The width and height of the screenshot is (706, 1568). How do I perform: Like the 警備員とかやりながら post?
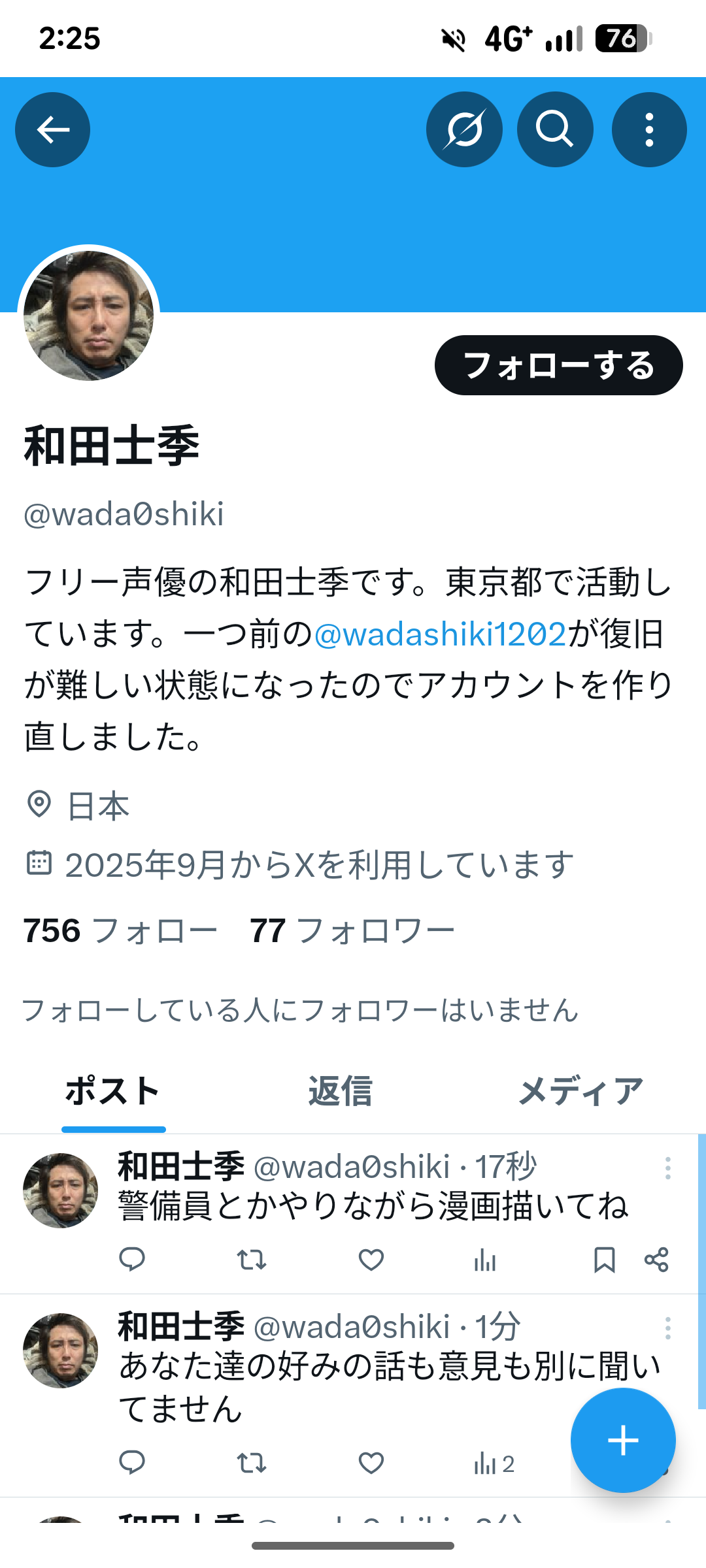(371, 1259)
